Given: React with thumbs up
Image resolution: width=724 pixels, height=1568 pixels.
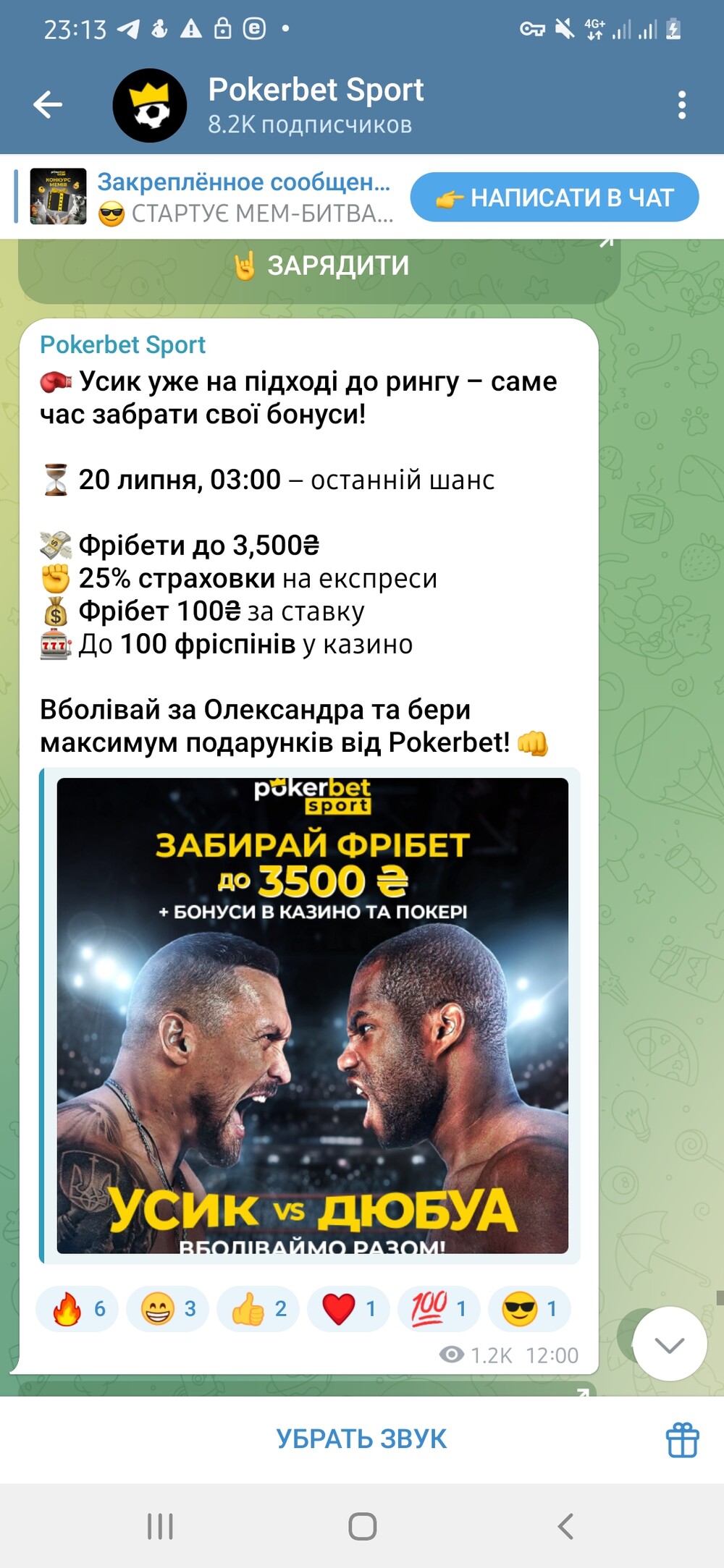Looking at the screenshot, I should click(x=258, y=1309).
